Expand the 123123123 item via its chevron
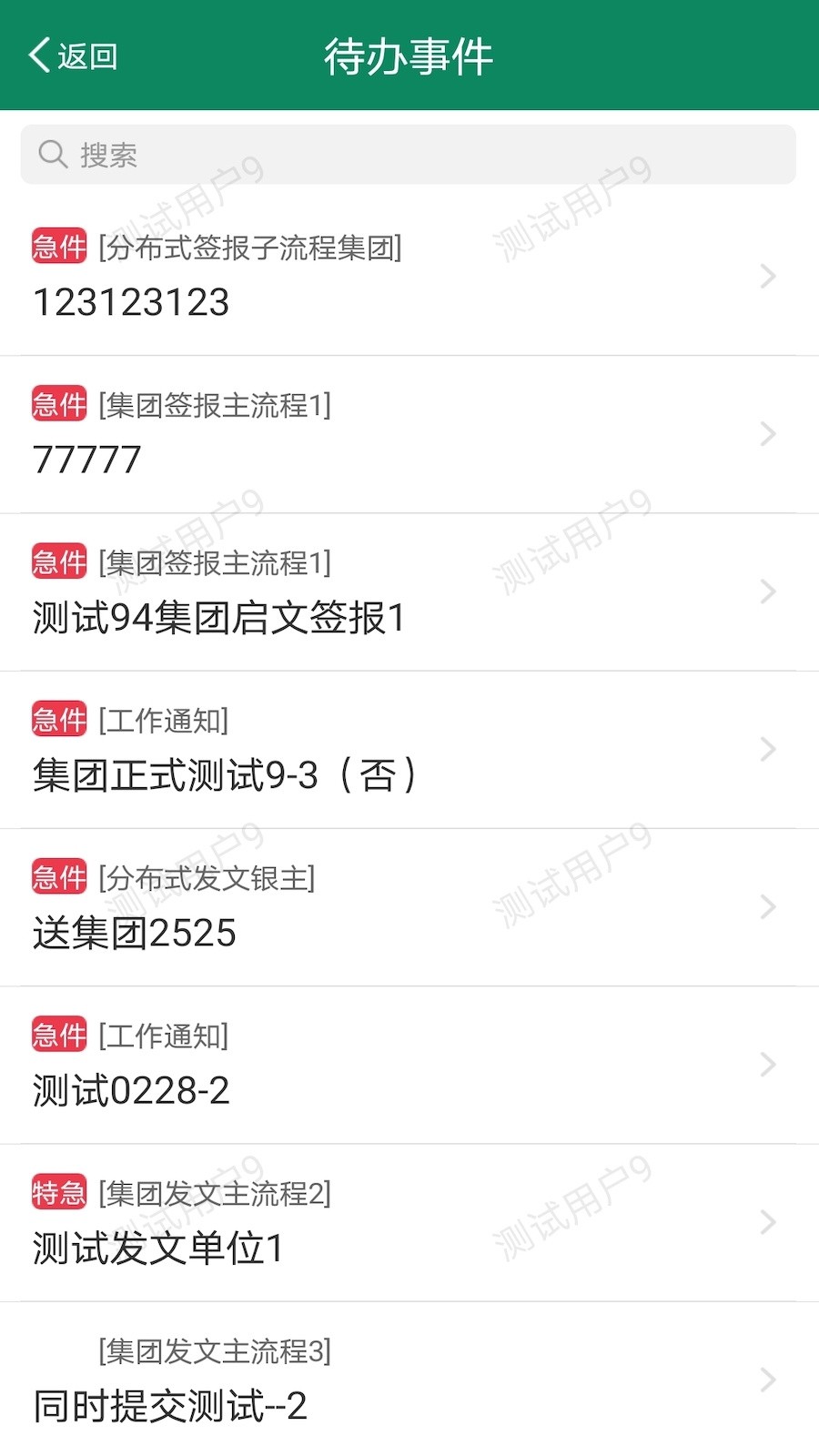This screenshot has height=1456, width=819. coord(769,277)
